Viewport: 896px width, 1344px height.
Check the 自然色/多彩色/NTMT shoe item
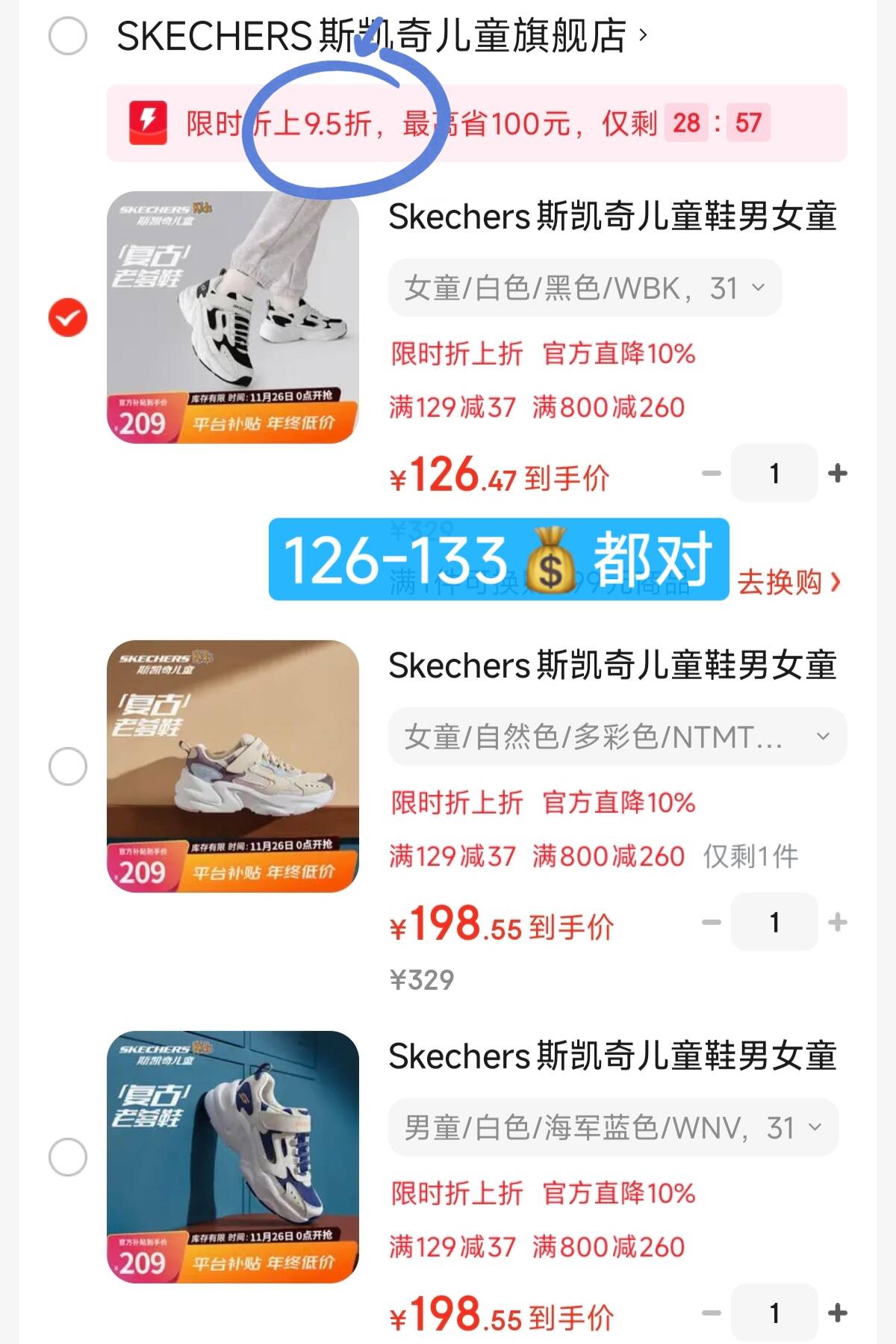pyautogui.click(x=68, y=767)
